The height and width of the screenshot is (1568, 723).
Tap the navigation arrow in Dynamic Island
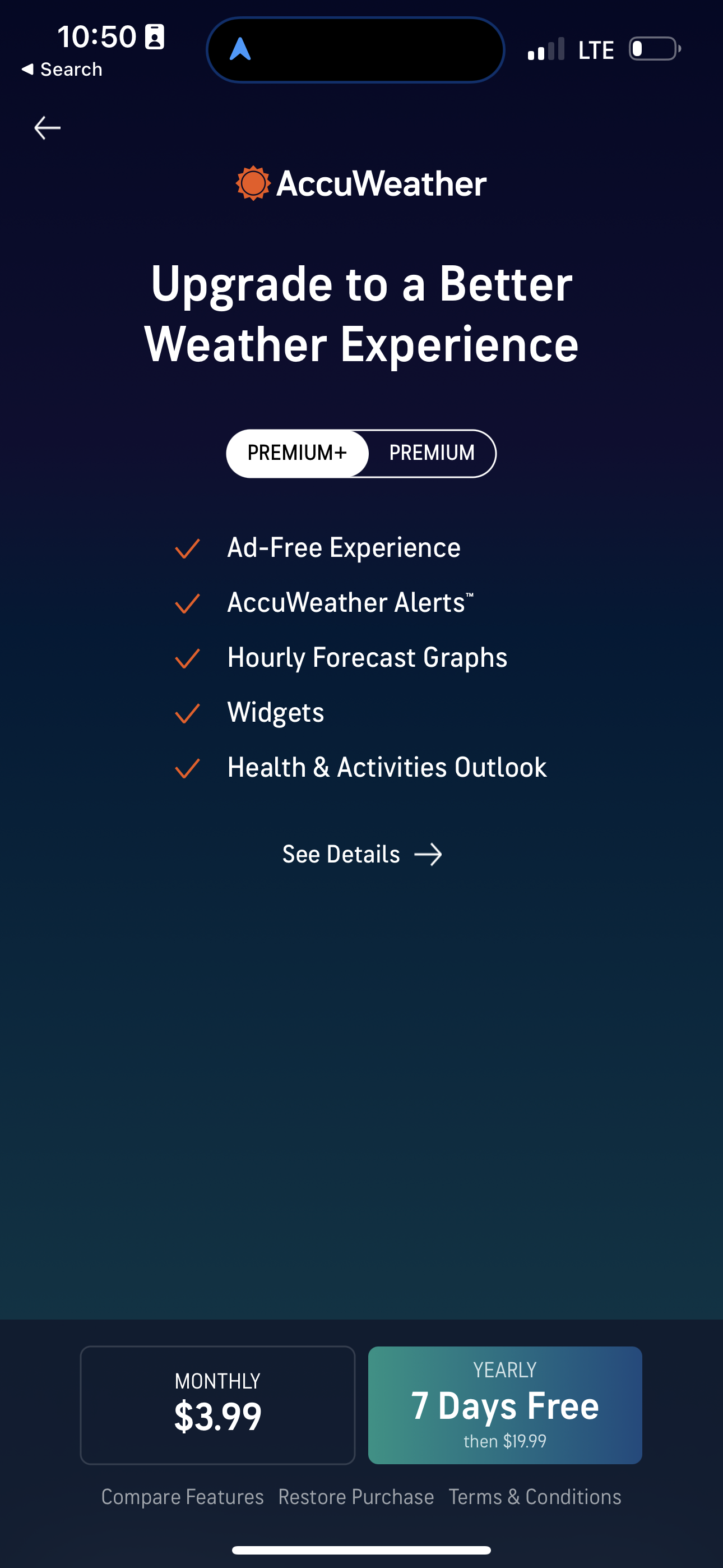242,50
